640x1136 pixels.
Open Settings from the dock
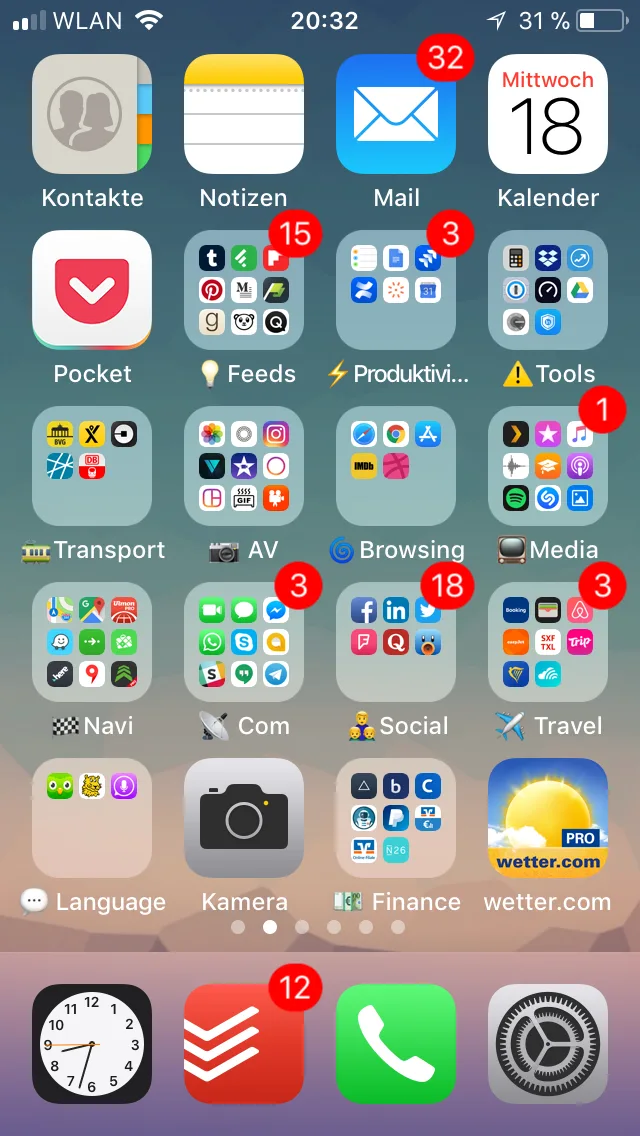pyautogui.click(x=548, y=1044)
